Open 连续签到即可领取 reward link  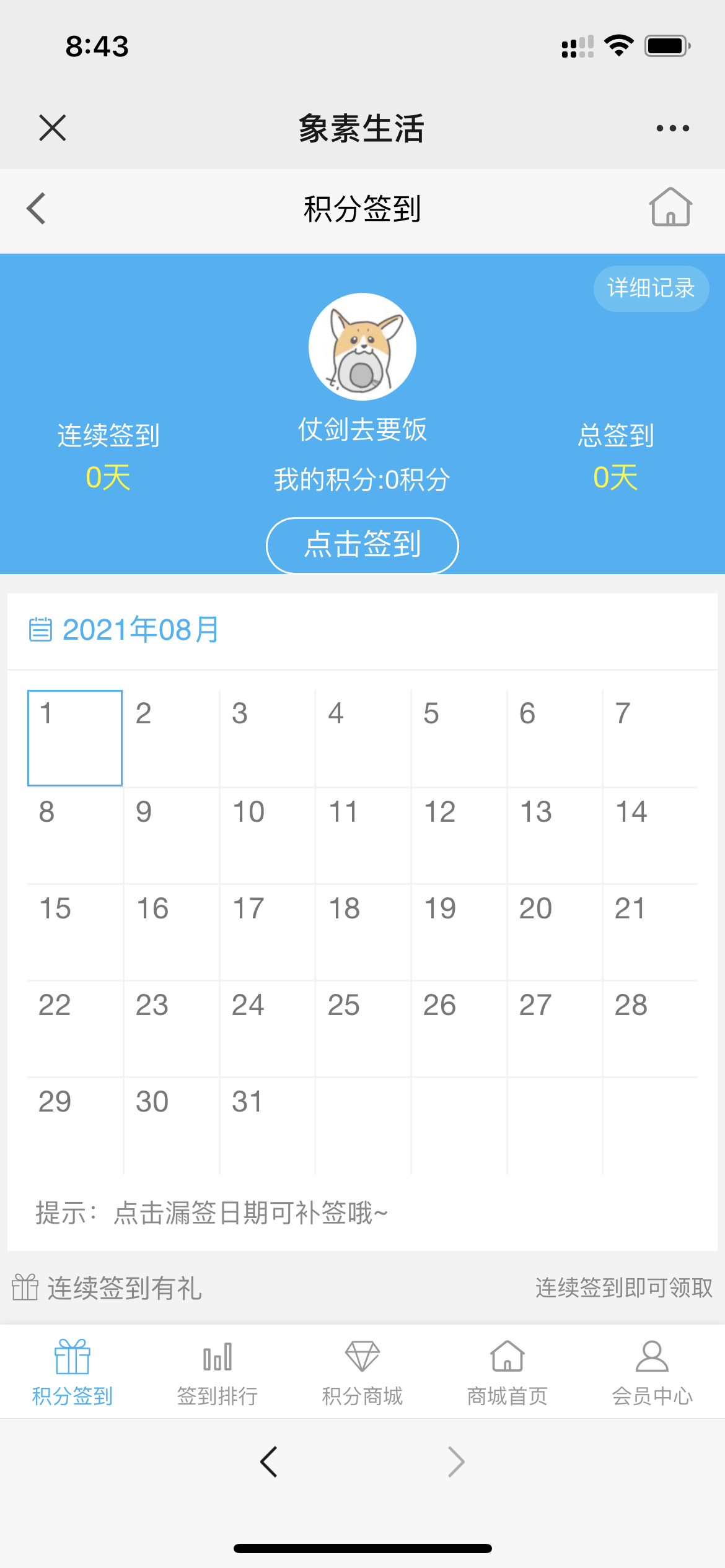pos(624,1287)
